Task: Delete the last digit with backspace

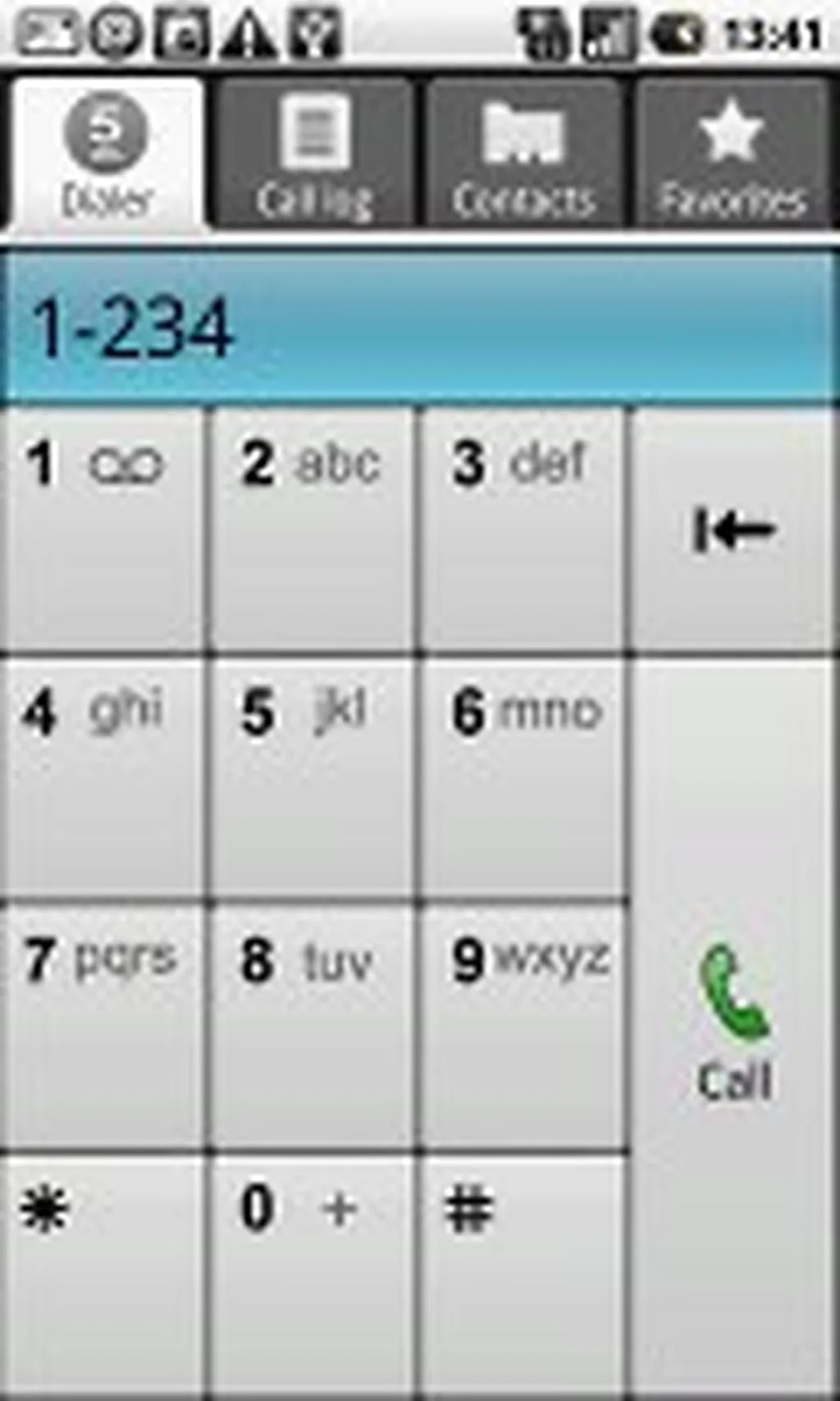Action: (734, 529)
